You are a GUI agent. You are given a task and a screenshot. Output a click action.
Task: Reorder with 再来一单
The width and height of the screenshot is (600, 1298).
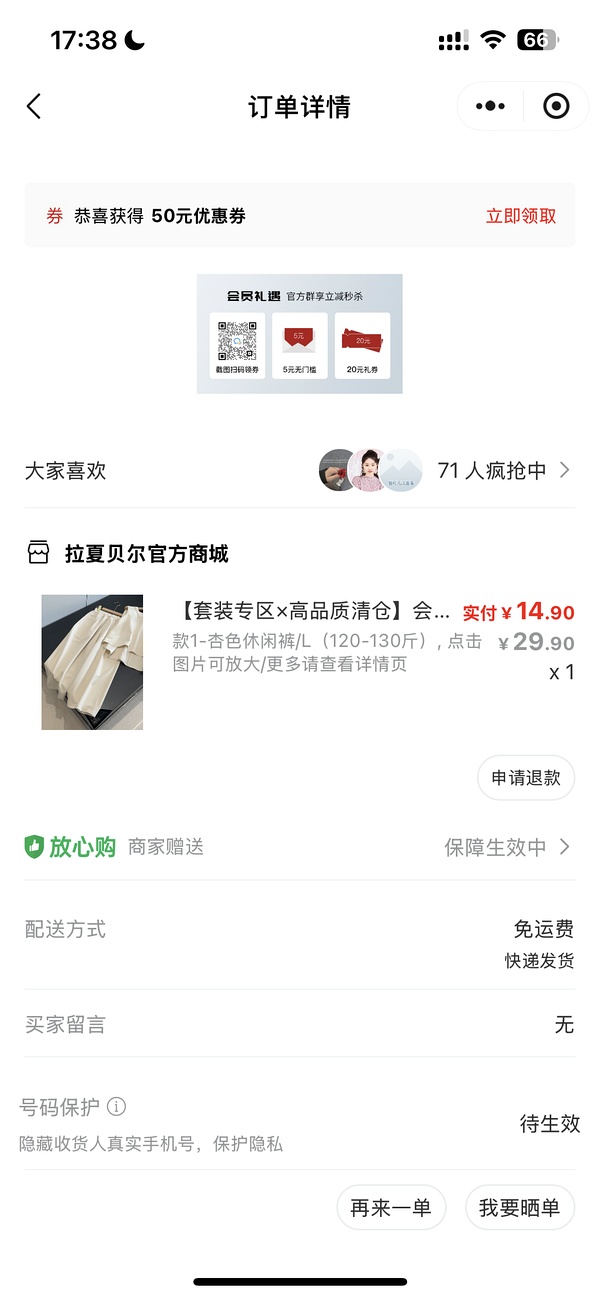pyautogui.click(x=391, y=1208)
